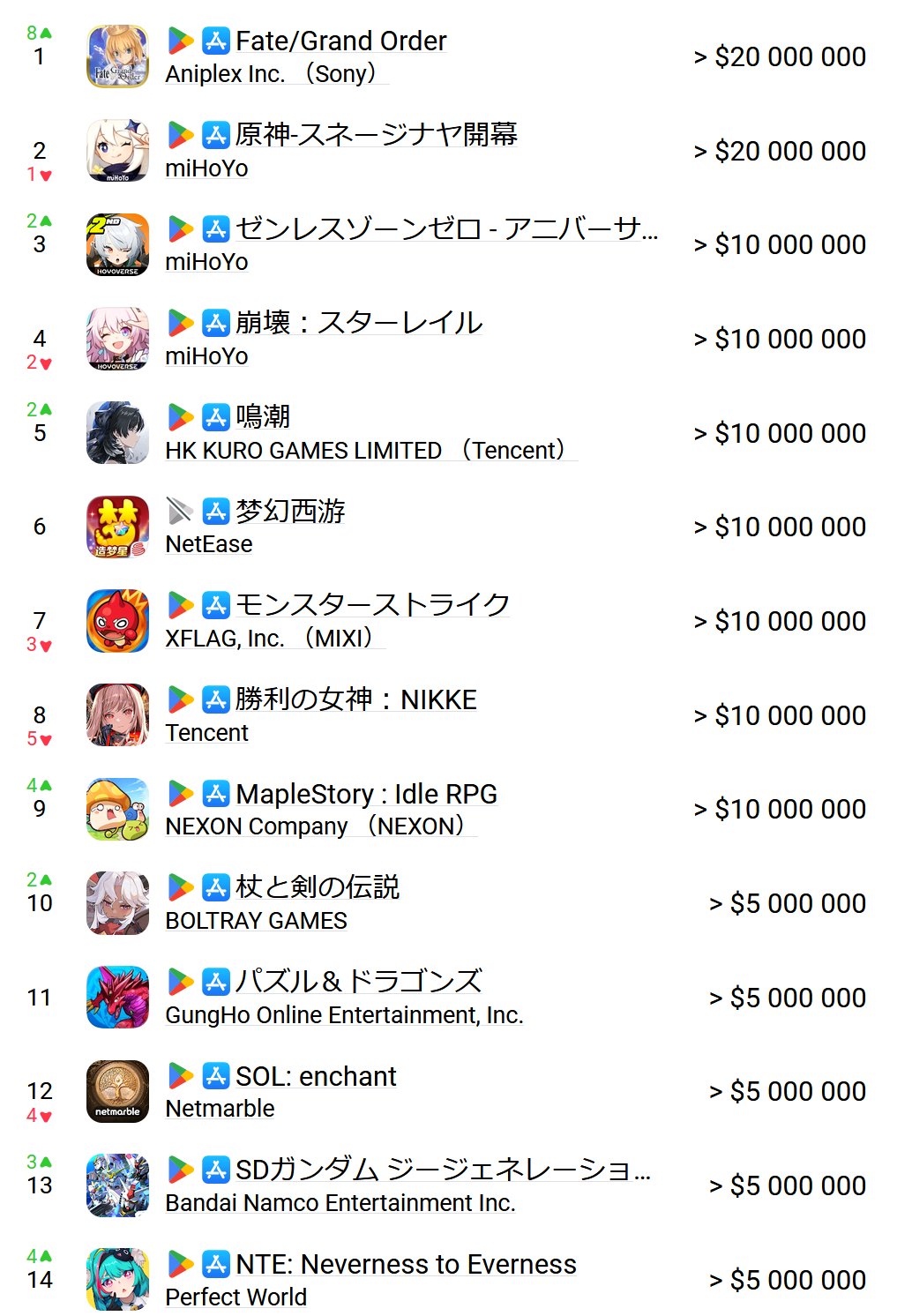Open the 勝利の女神:NIKKE game link
The height and width of the screenshot is (1316, 897).
pyautogui.click(x=356, y=699)
